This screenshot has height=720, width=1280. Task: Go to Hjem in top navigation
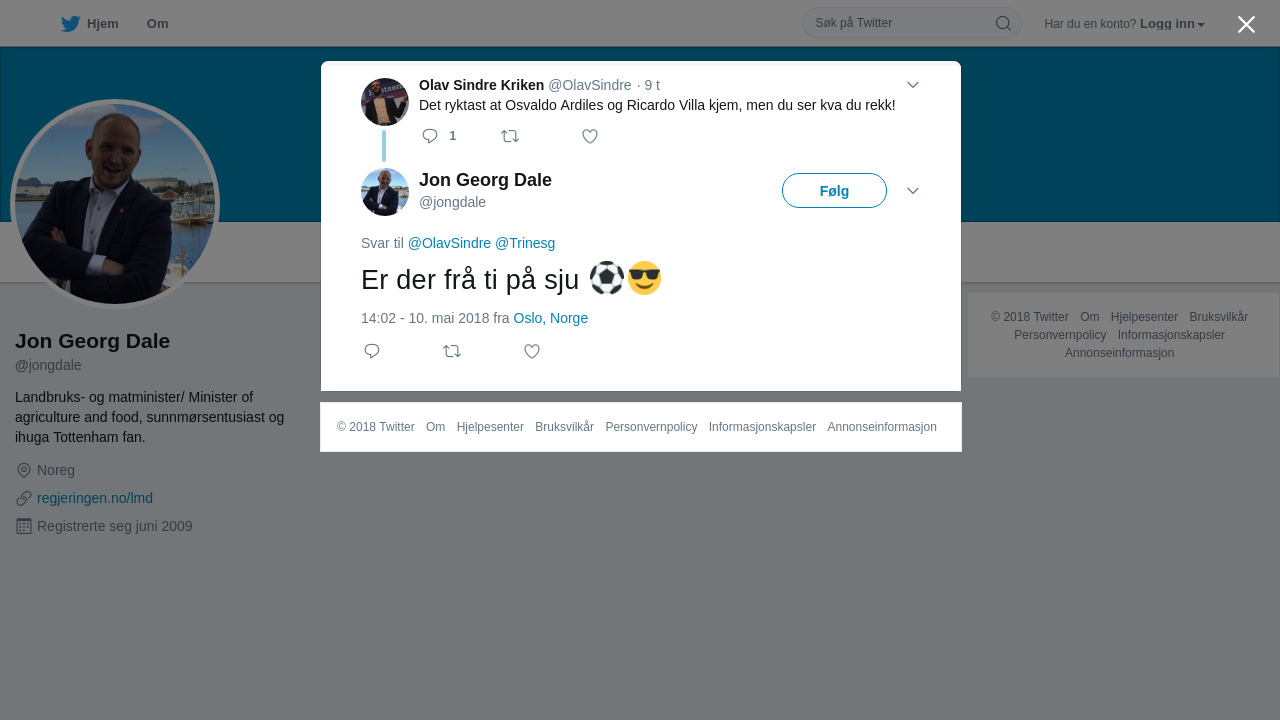click(90, 24)
